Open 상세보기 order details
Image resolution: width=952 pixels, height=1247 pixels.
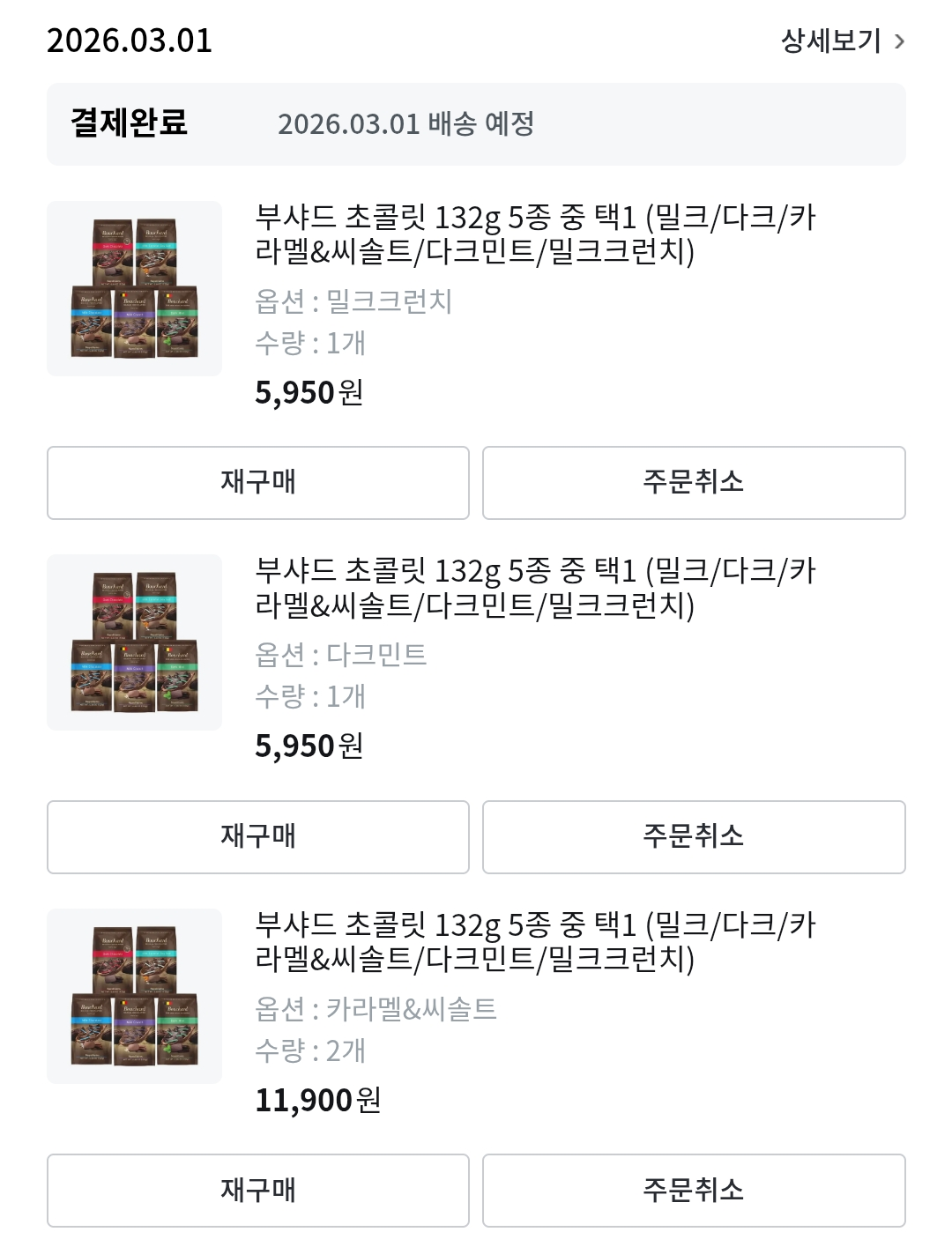(842, 41)
